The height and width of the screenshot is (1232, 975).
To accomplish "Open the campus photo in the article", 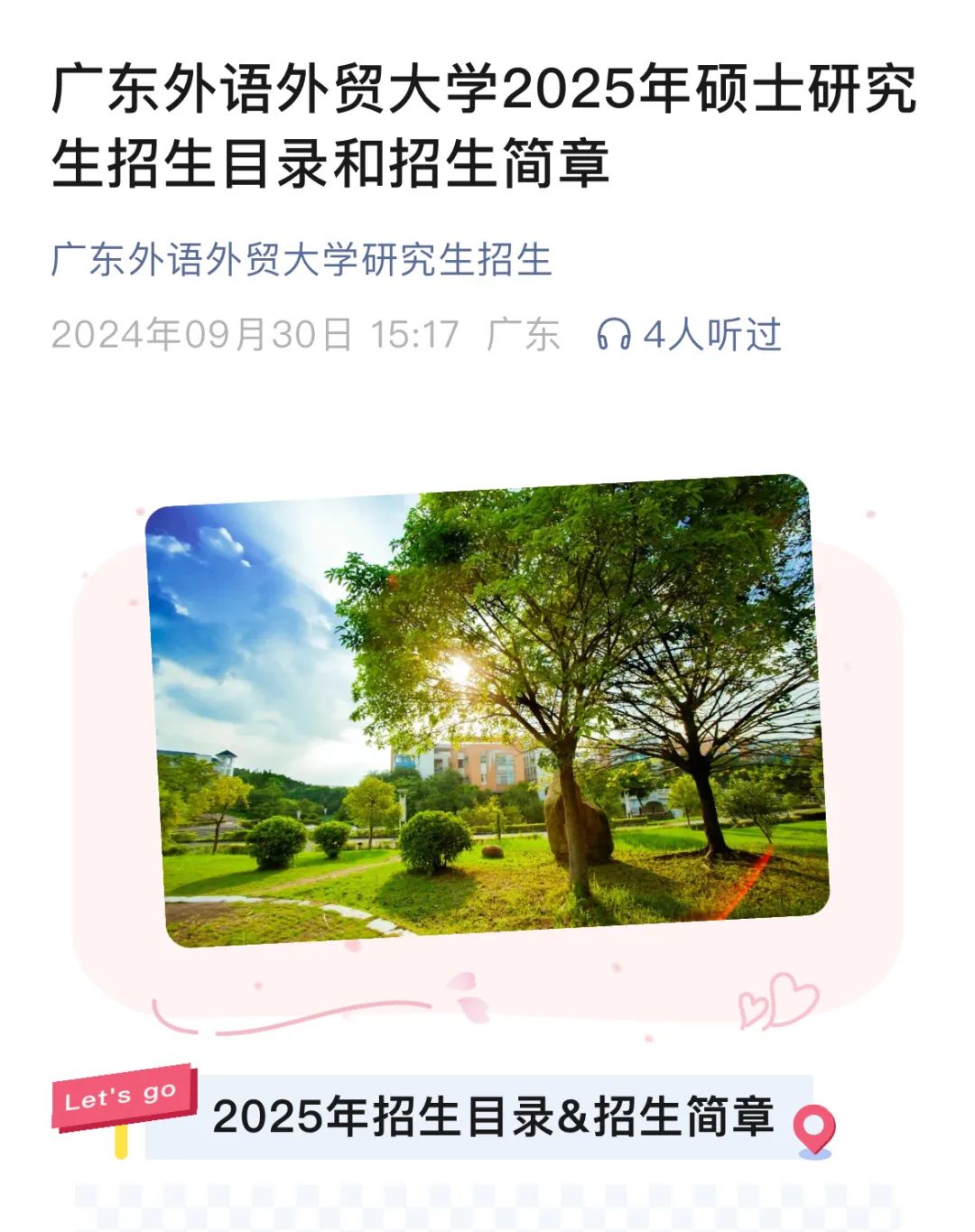I will 487,709.
